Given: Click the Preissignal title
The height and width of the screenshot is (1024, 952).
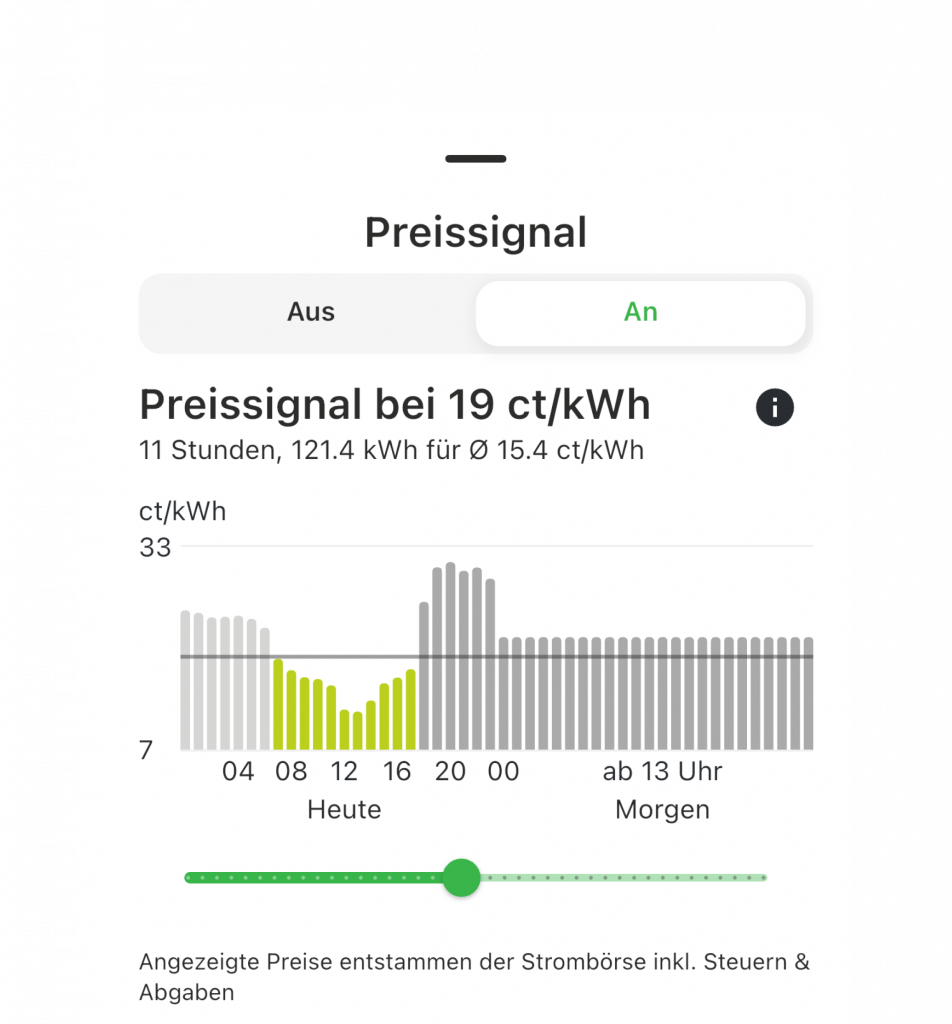Looking at the screenshot, I should [x=476, y=231].
